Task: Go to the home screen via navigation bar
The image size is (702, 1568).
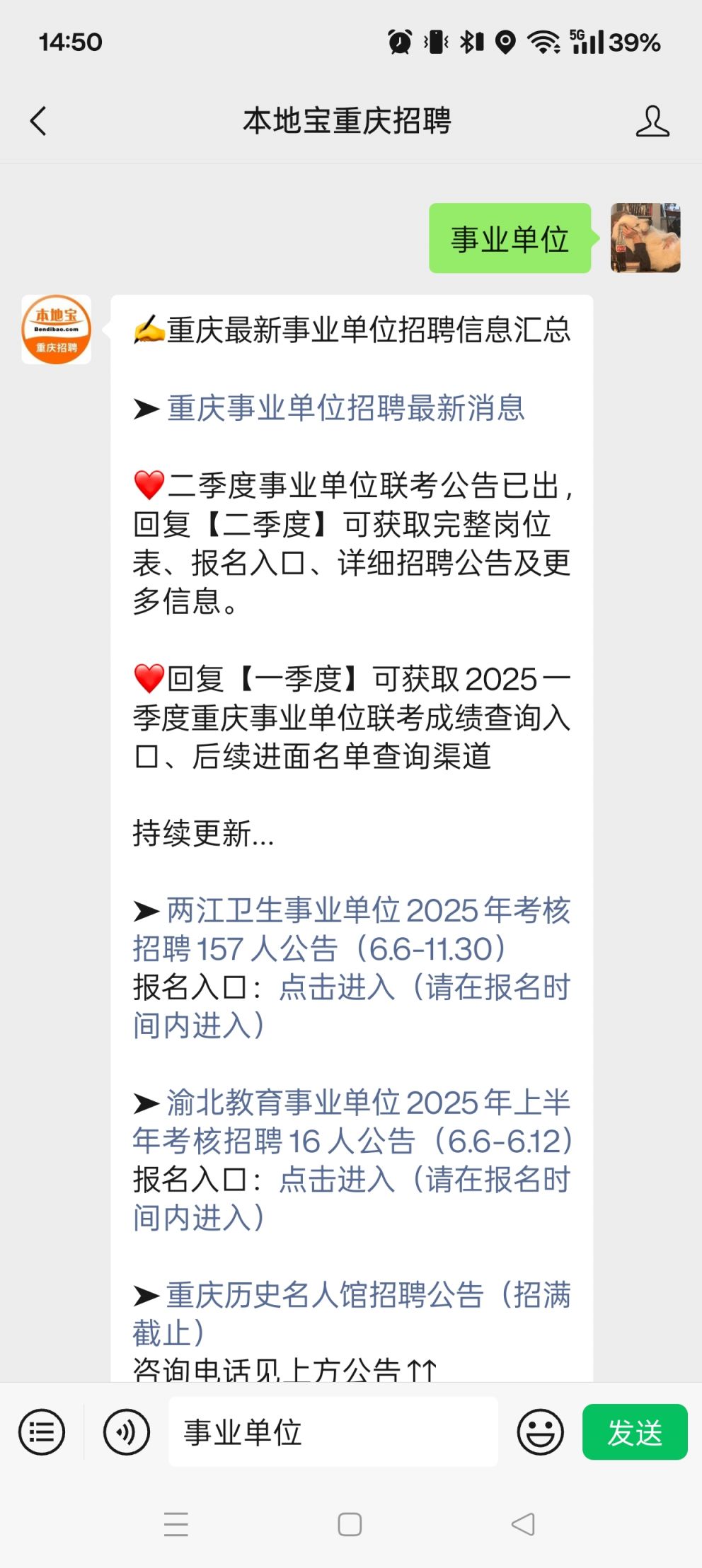Action: 350,1524
